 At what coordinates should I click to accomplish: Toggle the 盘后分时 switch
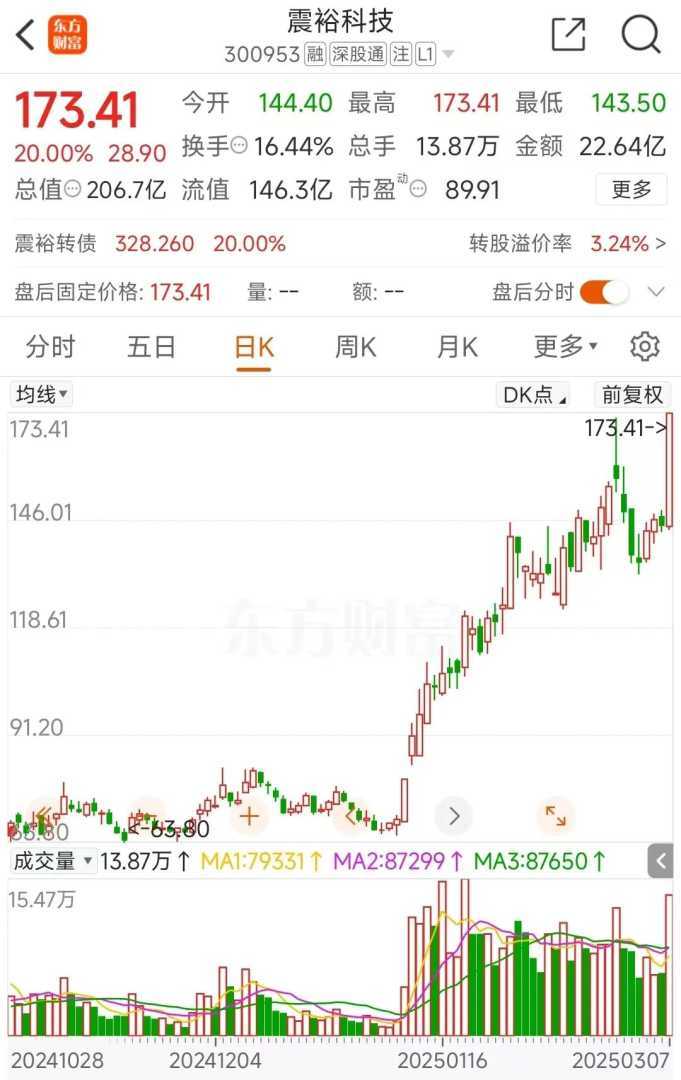tap(604, 292)
